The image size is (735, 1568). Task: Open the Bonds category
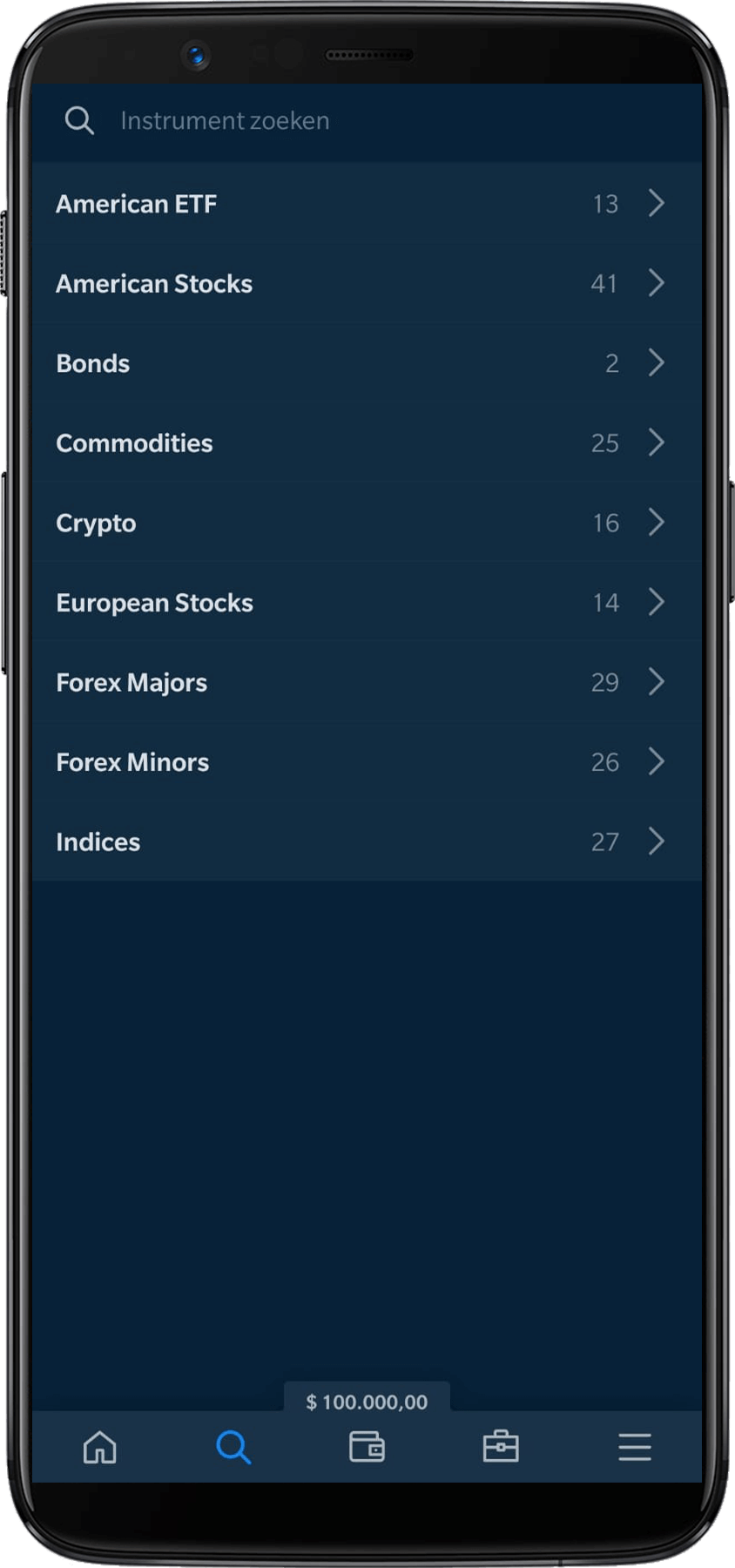point(366,363)
